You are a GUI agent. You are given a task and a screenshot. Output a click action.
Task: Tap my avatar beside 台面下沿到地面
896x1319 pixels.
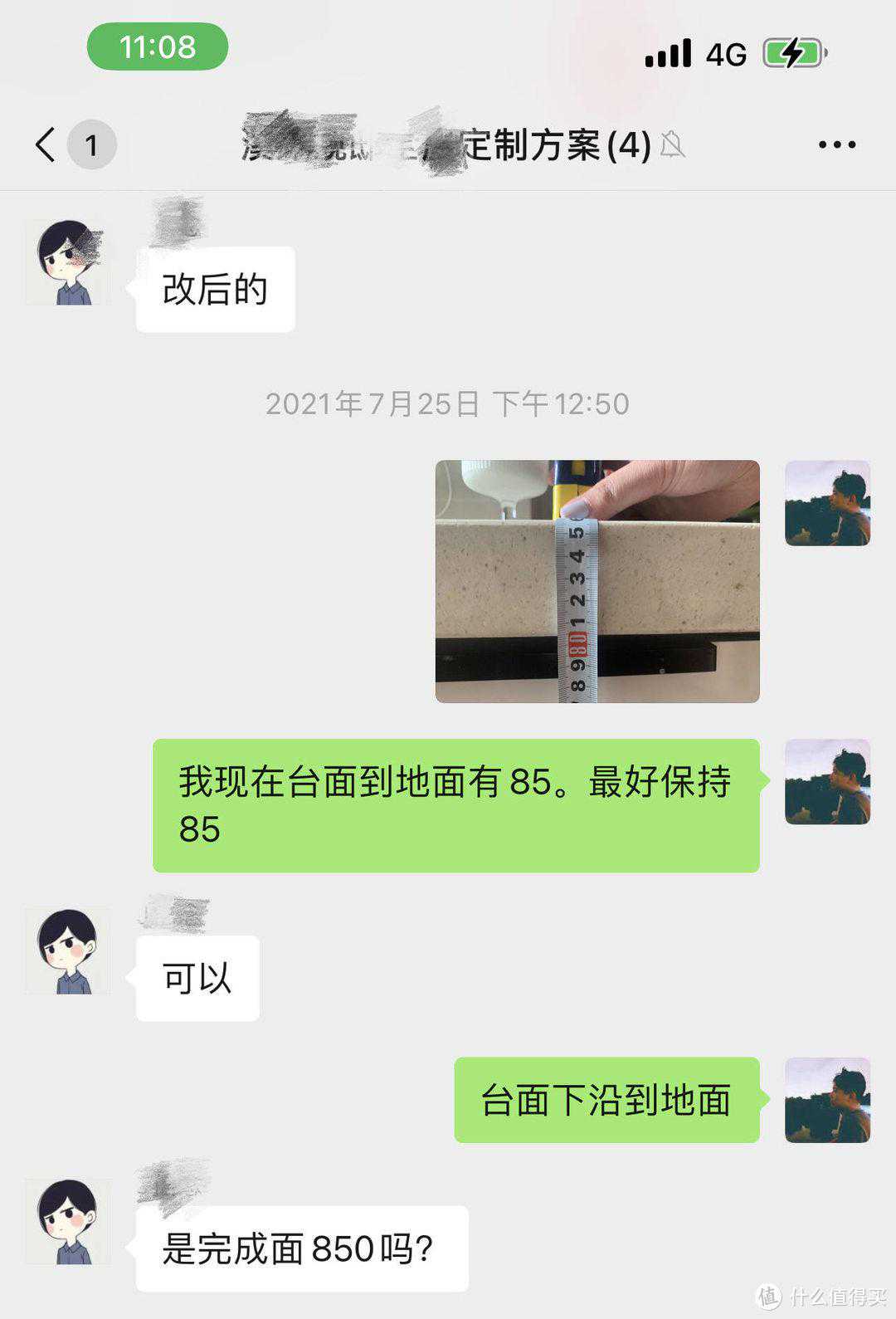(x=827, y=1100)
